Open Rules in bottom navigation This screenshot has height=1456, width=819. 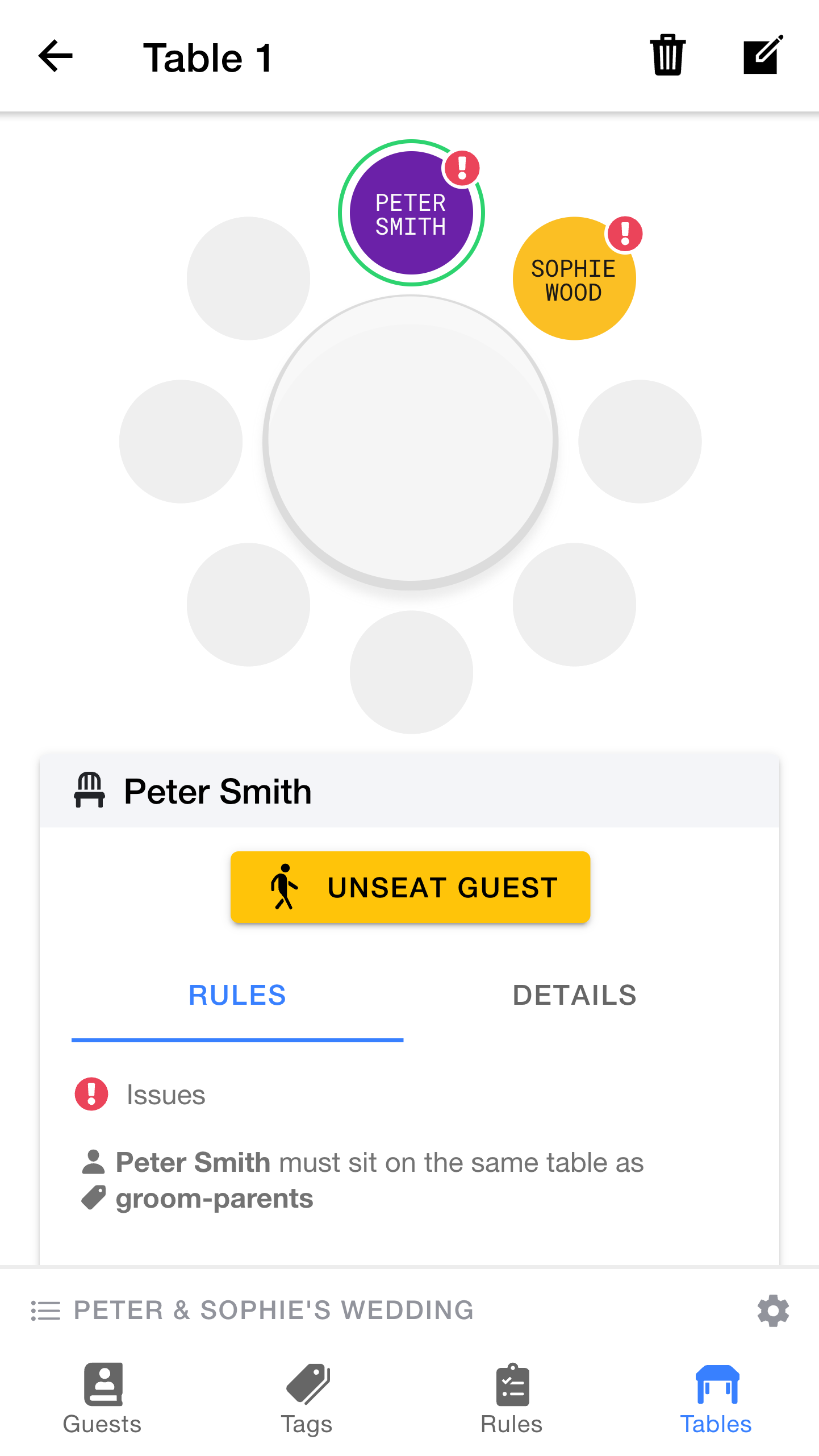512,1399
